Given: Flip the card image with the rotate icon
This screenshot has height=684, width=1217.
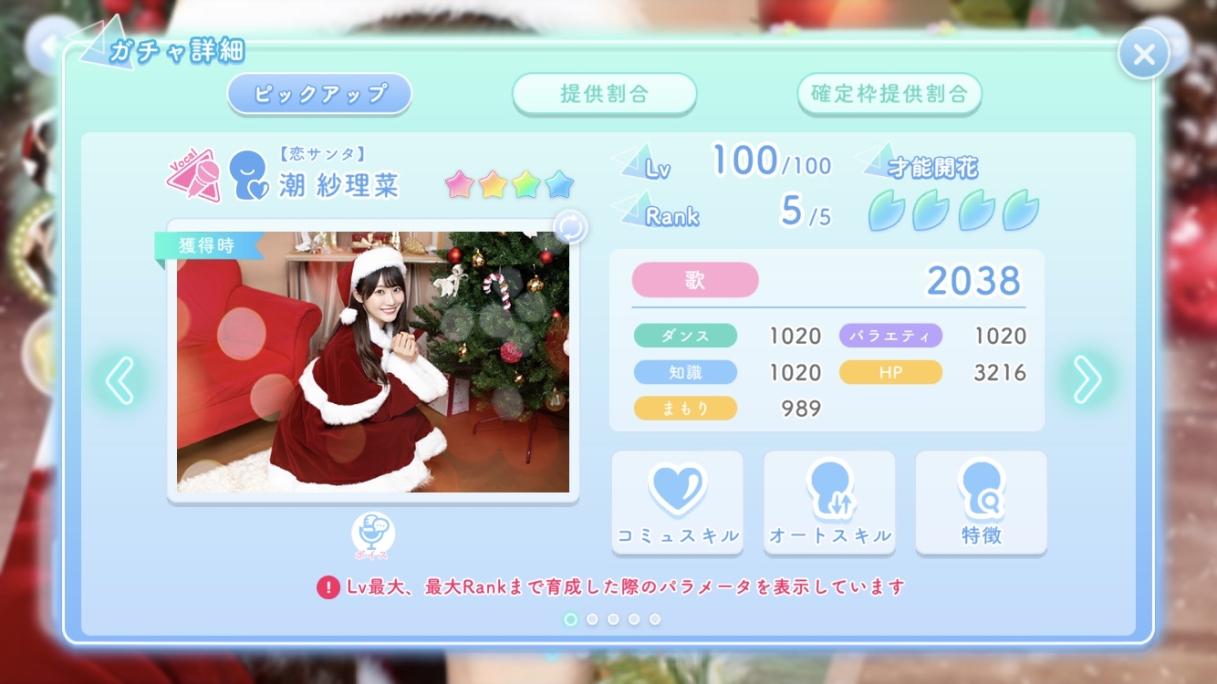Looking at the screenshot, I should [570, 228].
